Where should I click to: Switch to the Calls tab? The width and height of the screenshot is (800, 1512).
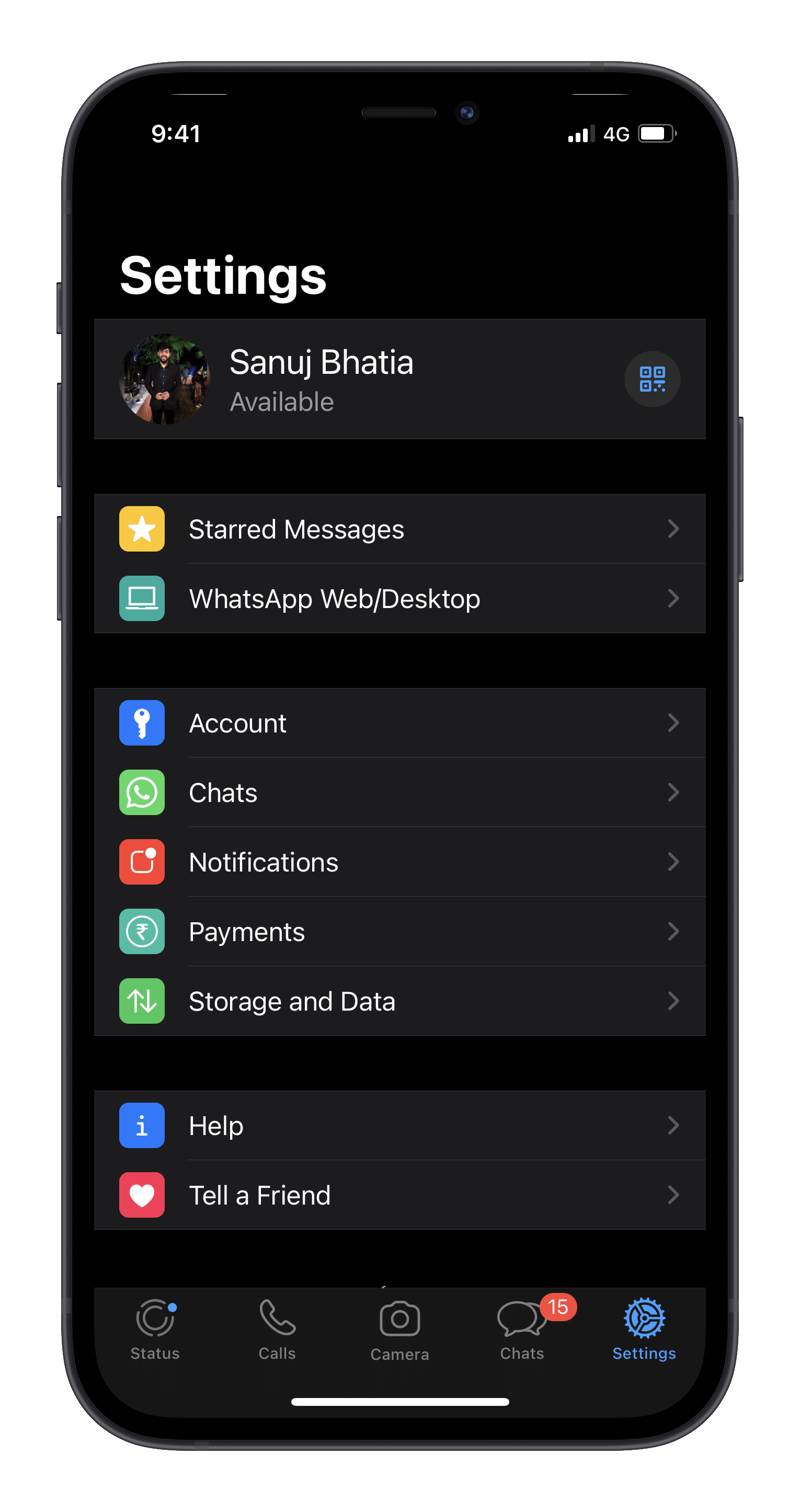tap(277, 1330)
